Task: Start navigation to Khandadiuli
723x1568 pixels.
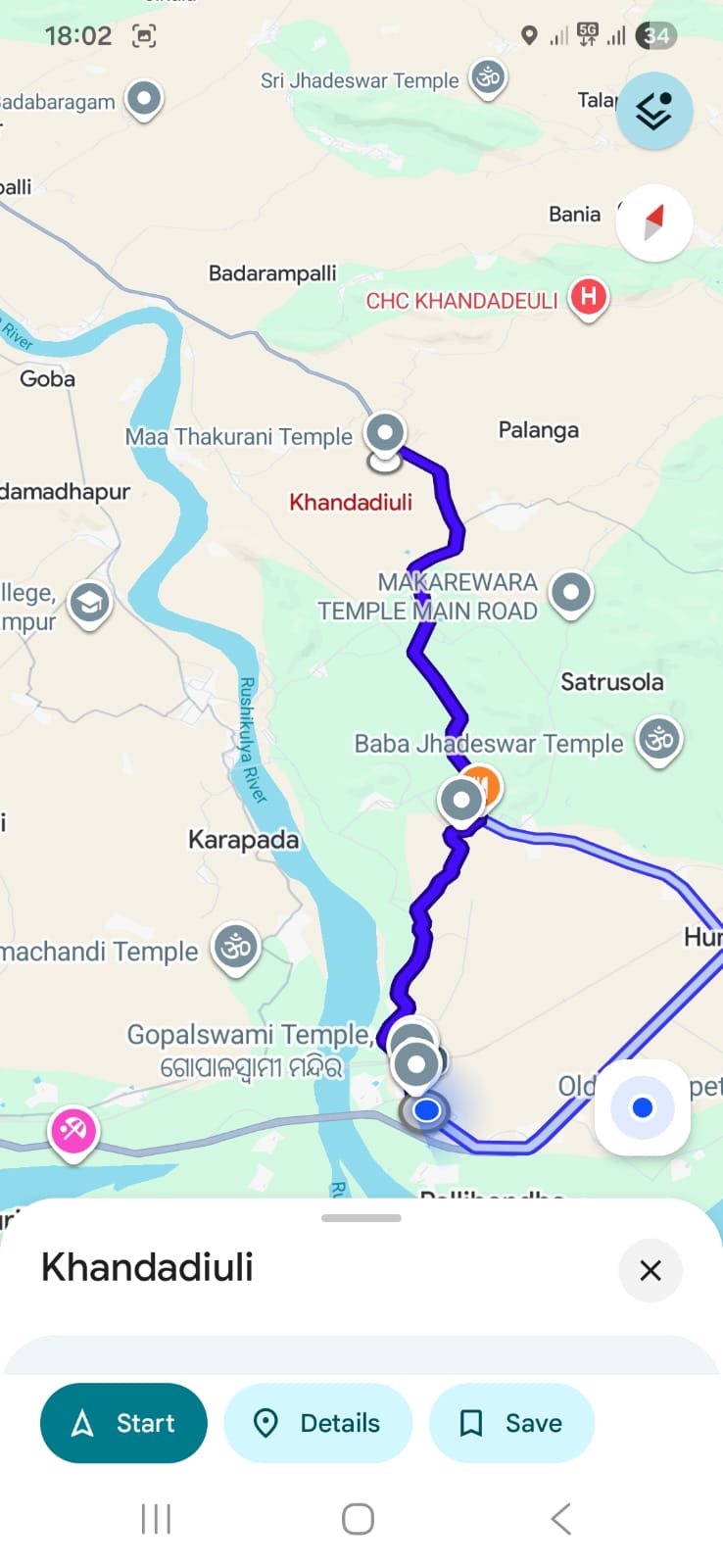Action: tap(123, 1423)
